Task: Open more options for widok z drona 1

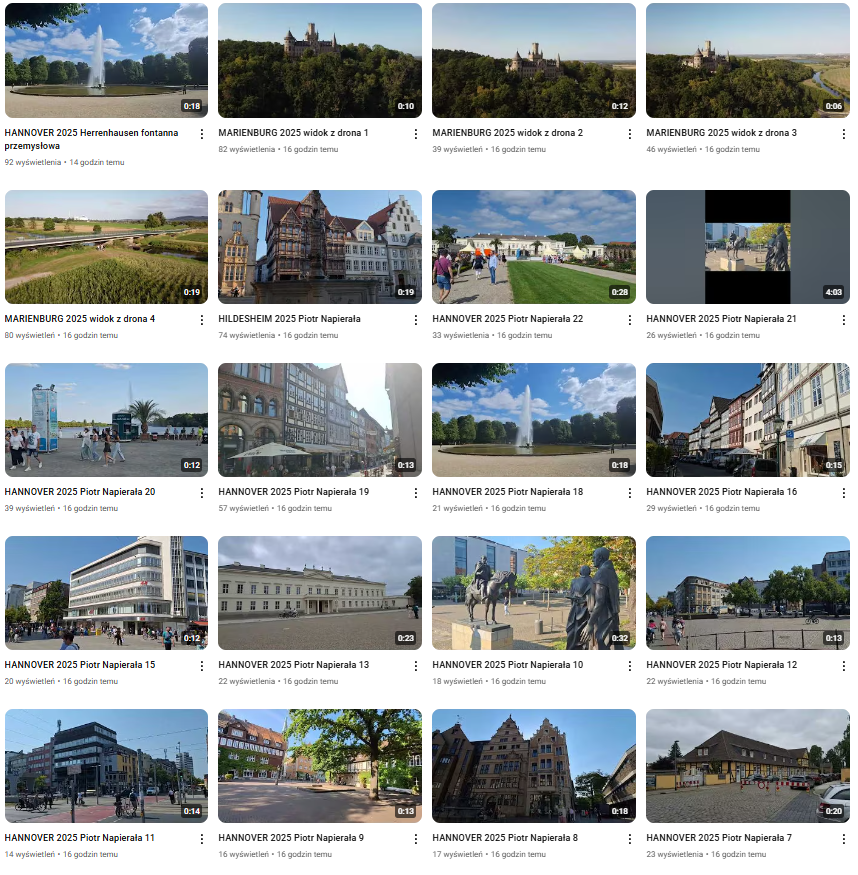Action: 416,134
